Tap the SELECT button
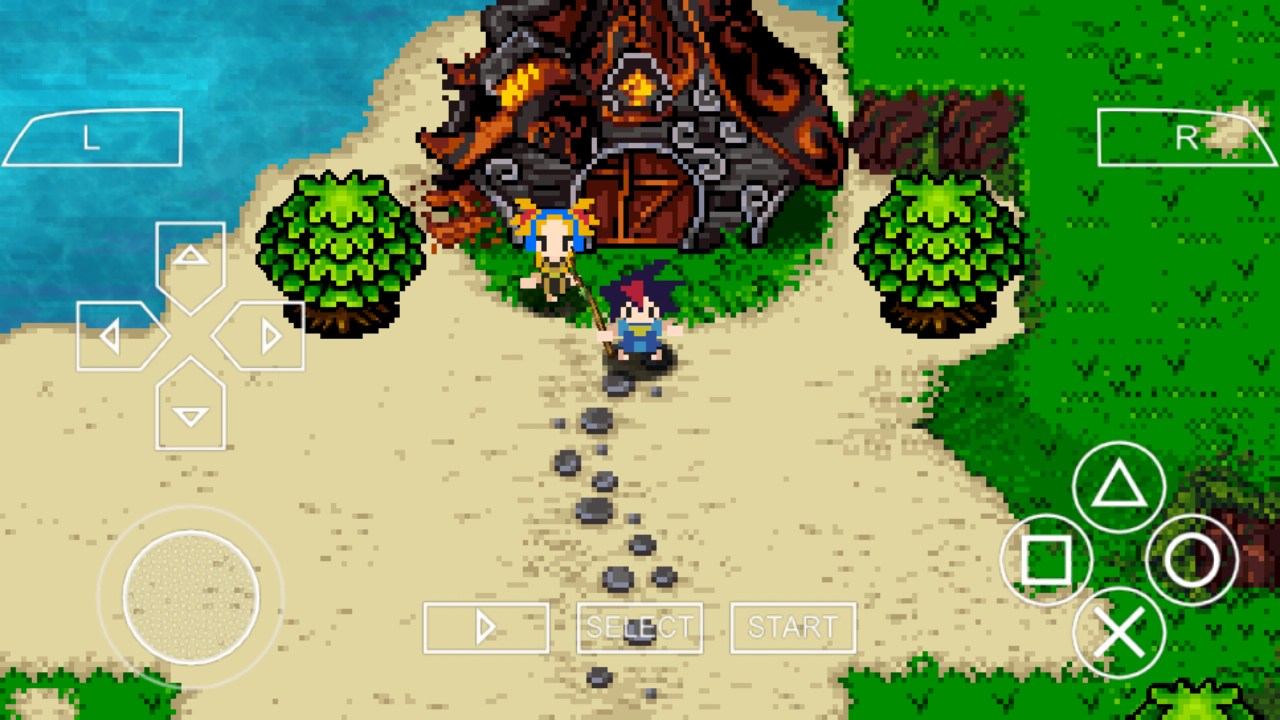 [x=640, y=628]
